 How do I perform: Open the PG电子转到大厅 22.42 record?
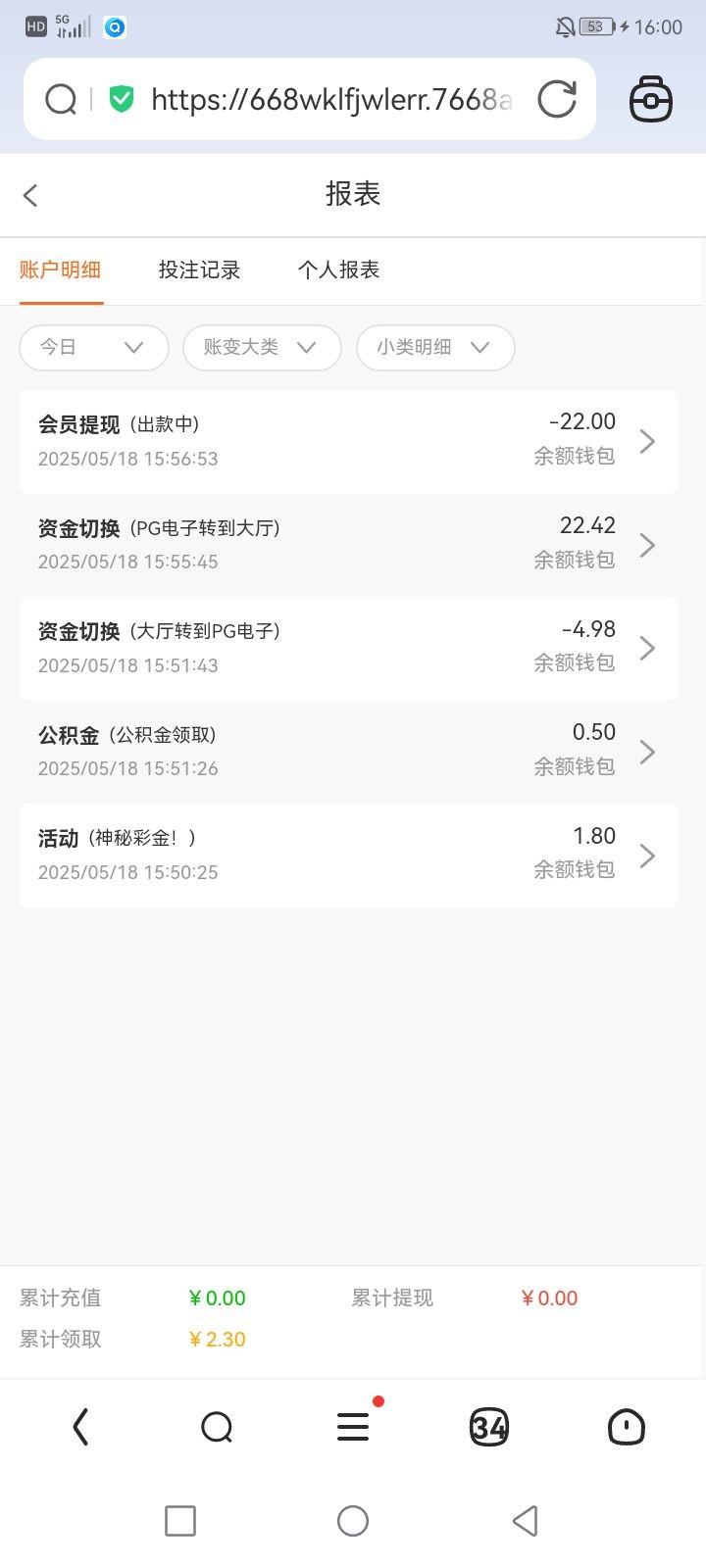point(348,545)
